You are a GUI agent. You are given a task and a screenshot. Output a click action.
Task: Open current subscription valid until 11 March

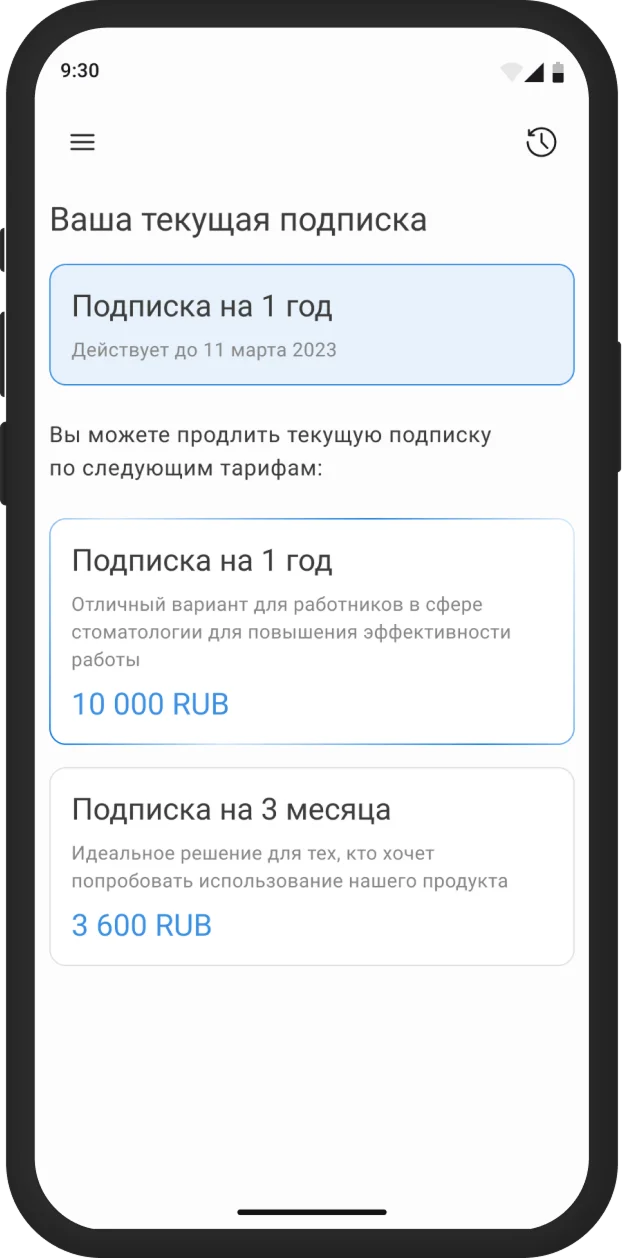point(312,325)
